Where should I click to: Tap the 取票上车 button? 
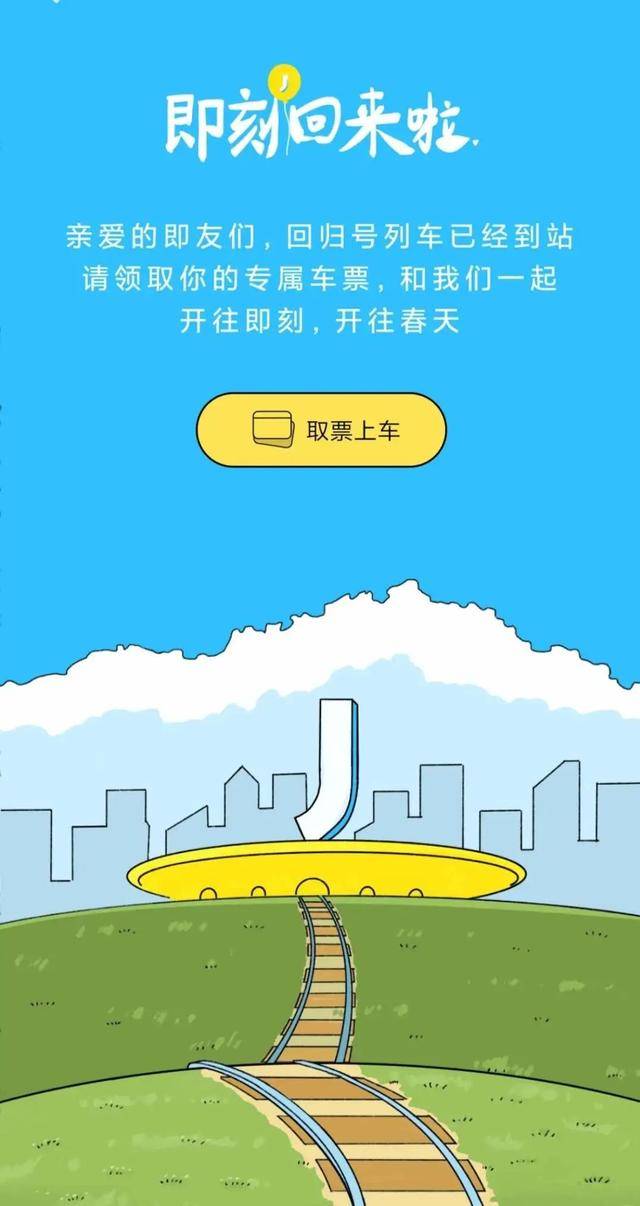point(321,430)
